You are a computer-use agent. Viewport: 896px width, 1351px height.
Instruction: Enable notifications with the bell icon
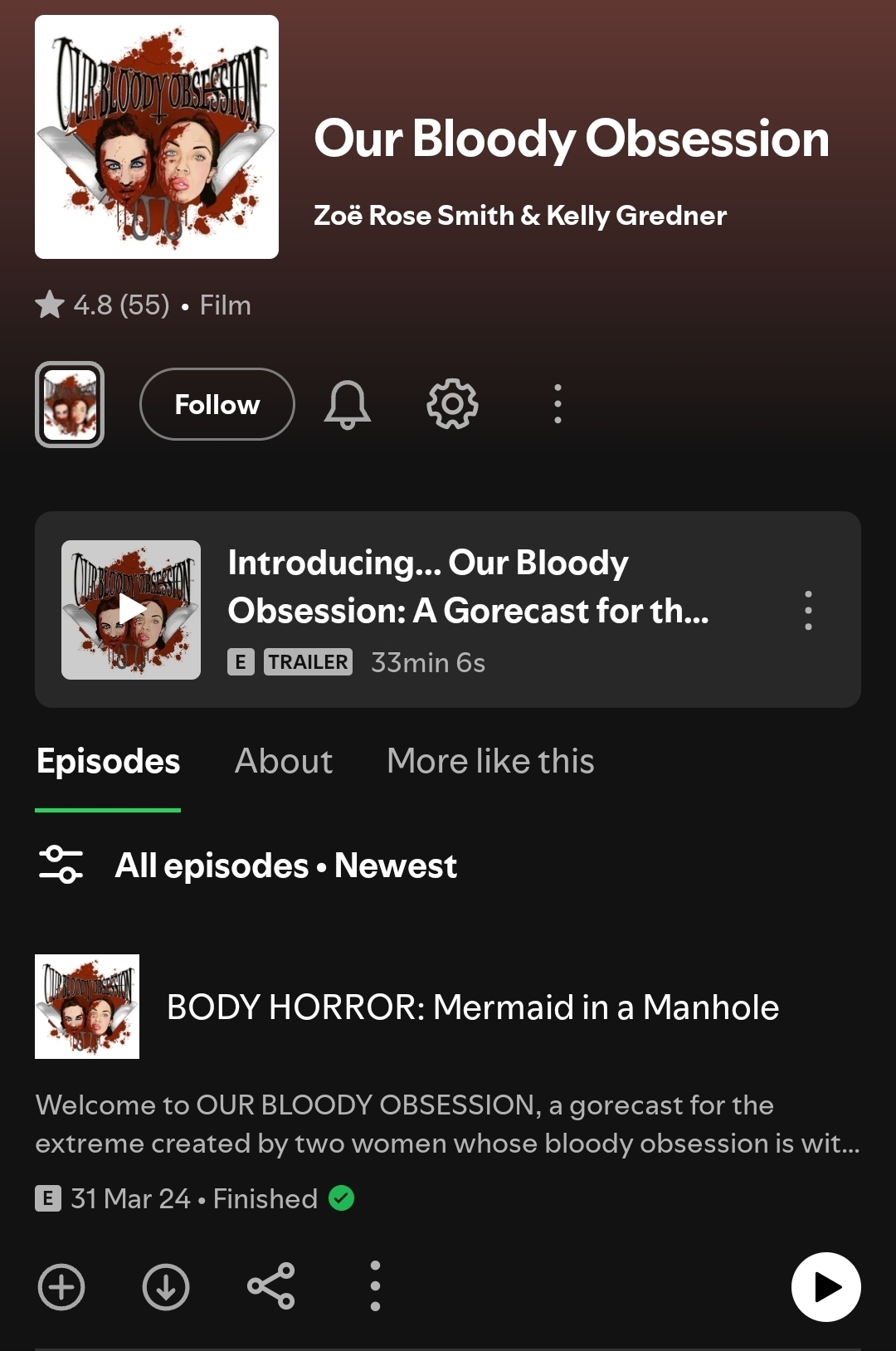pyautogui.click(x=347, y=404)
